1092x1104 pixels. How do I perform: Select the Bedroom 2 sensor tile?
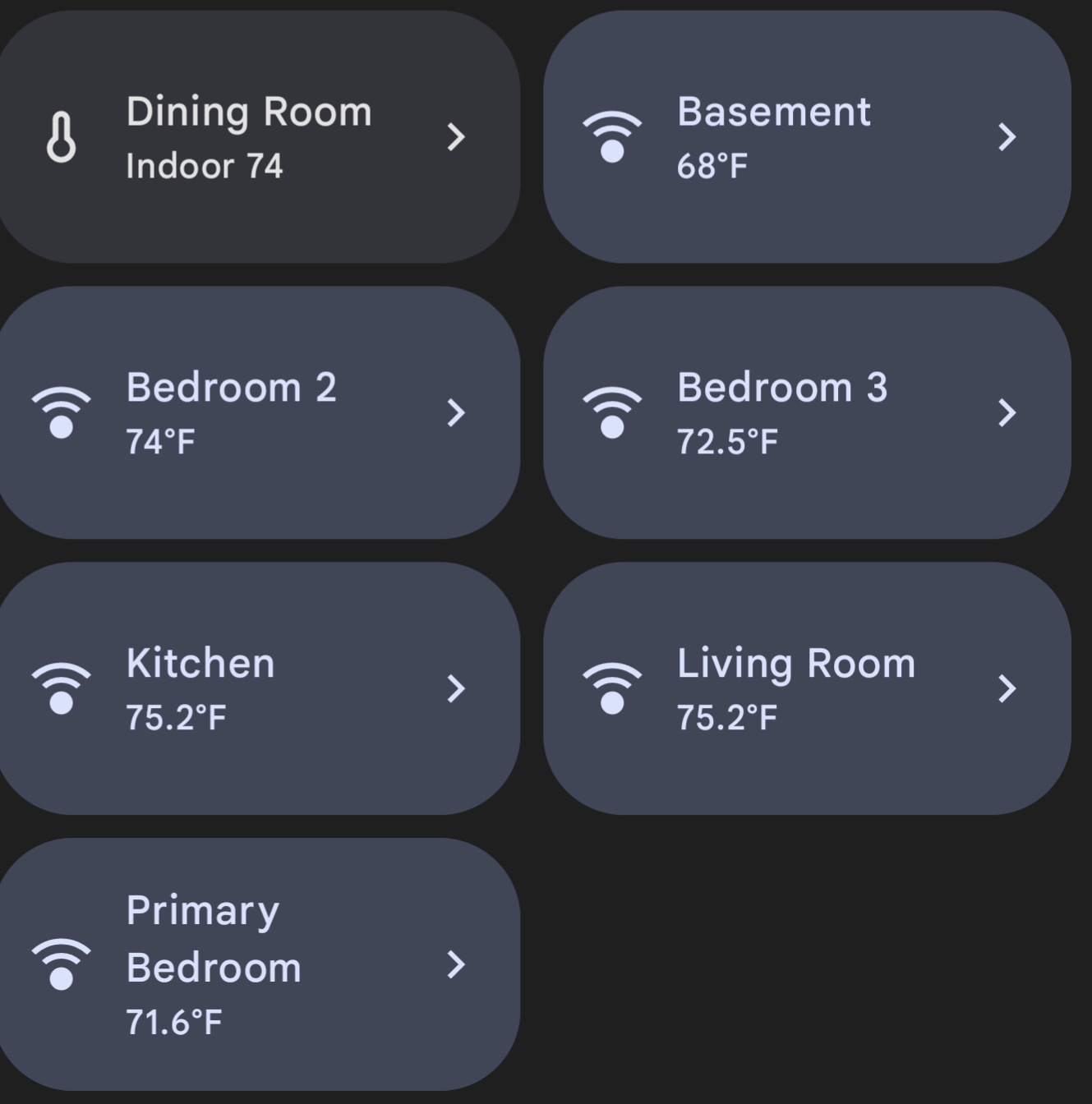click(x=259, y=413)
